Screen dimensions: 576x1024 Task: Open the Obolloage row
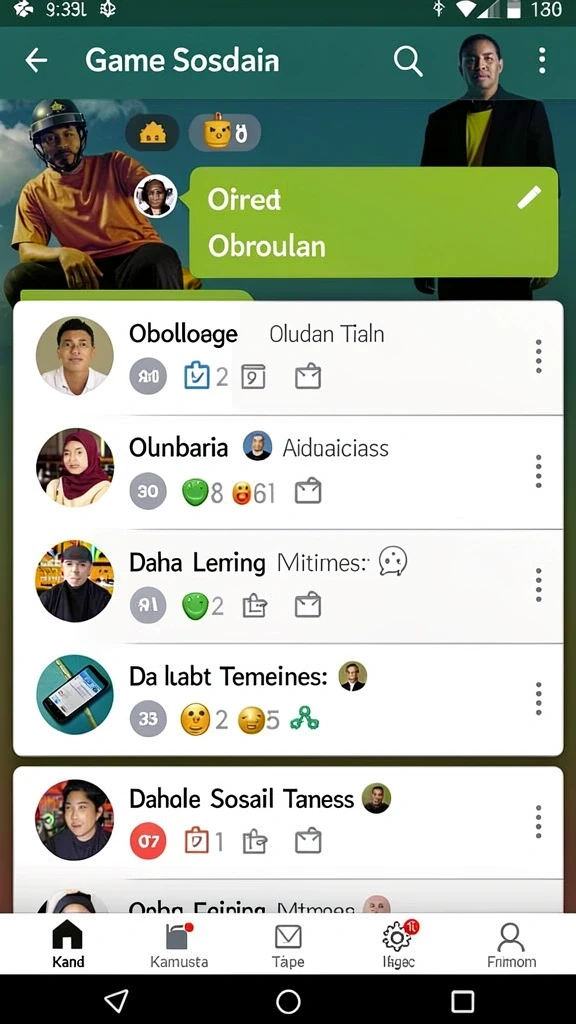pos(288,357)
